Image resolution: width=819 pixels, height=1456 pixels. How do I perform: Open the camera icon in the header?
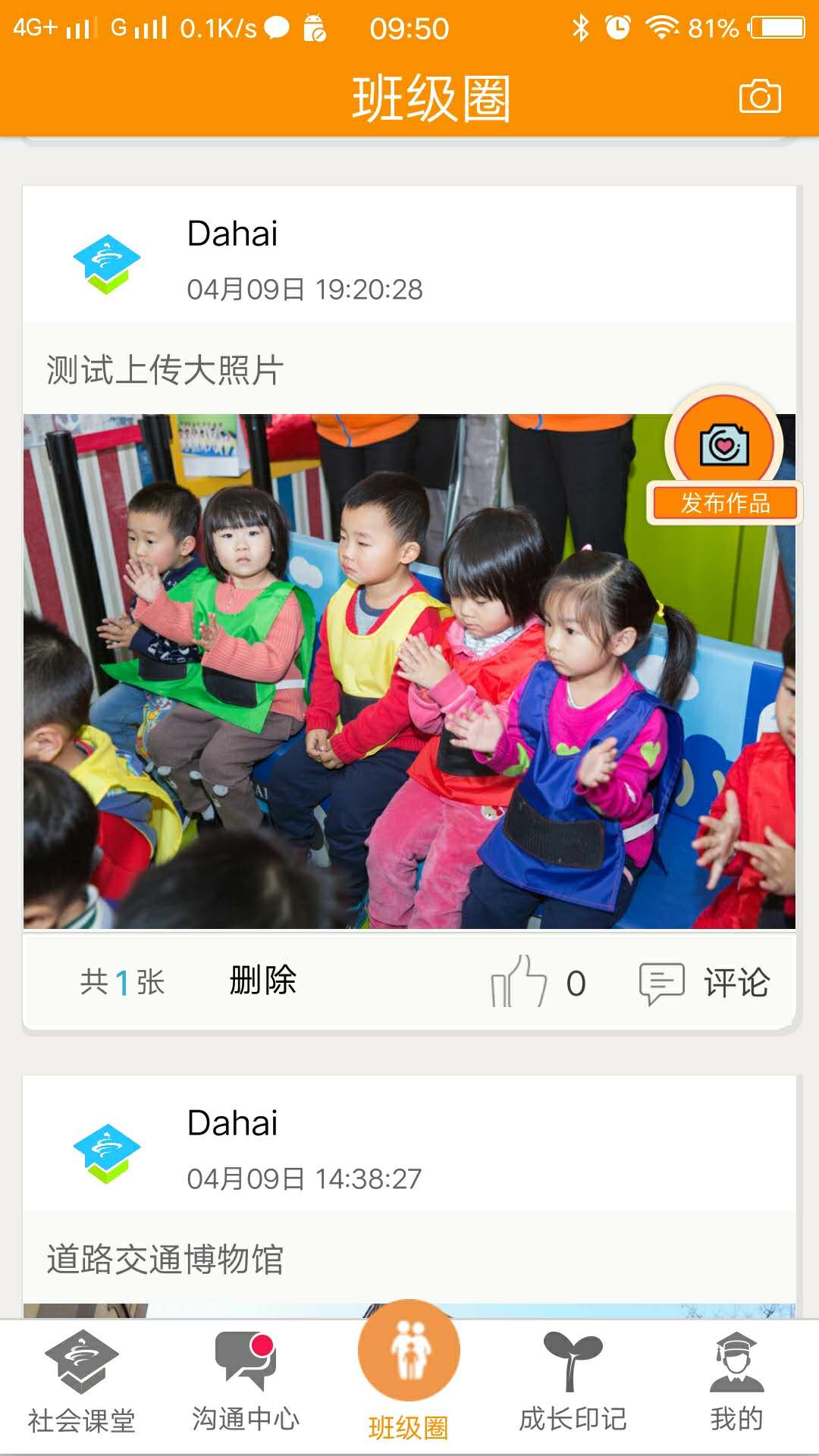pyautogui.click(x=760, y=97)
